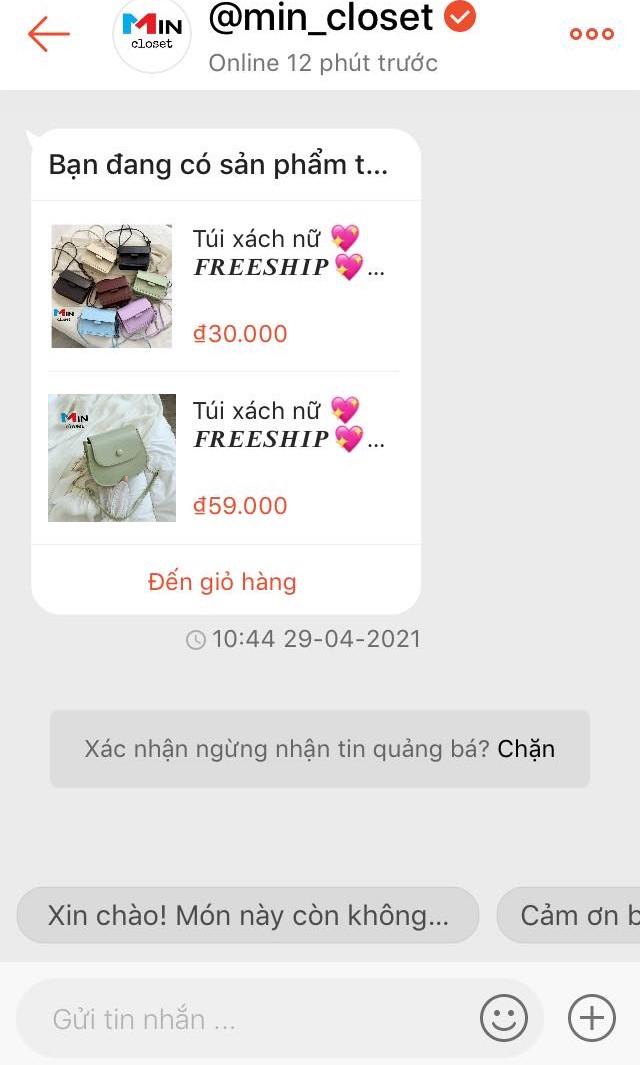
Task: Open the emoji sticker picker
Action: coord(504,1019)
